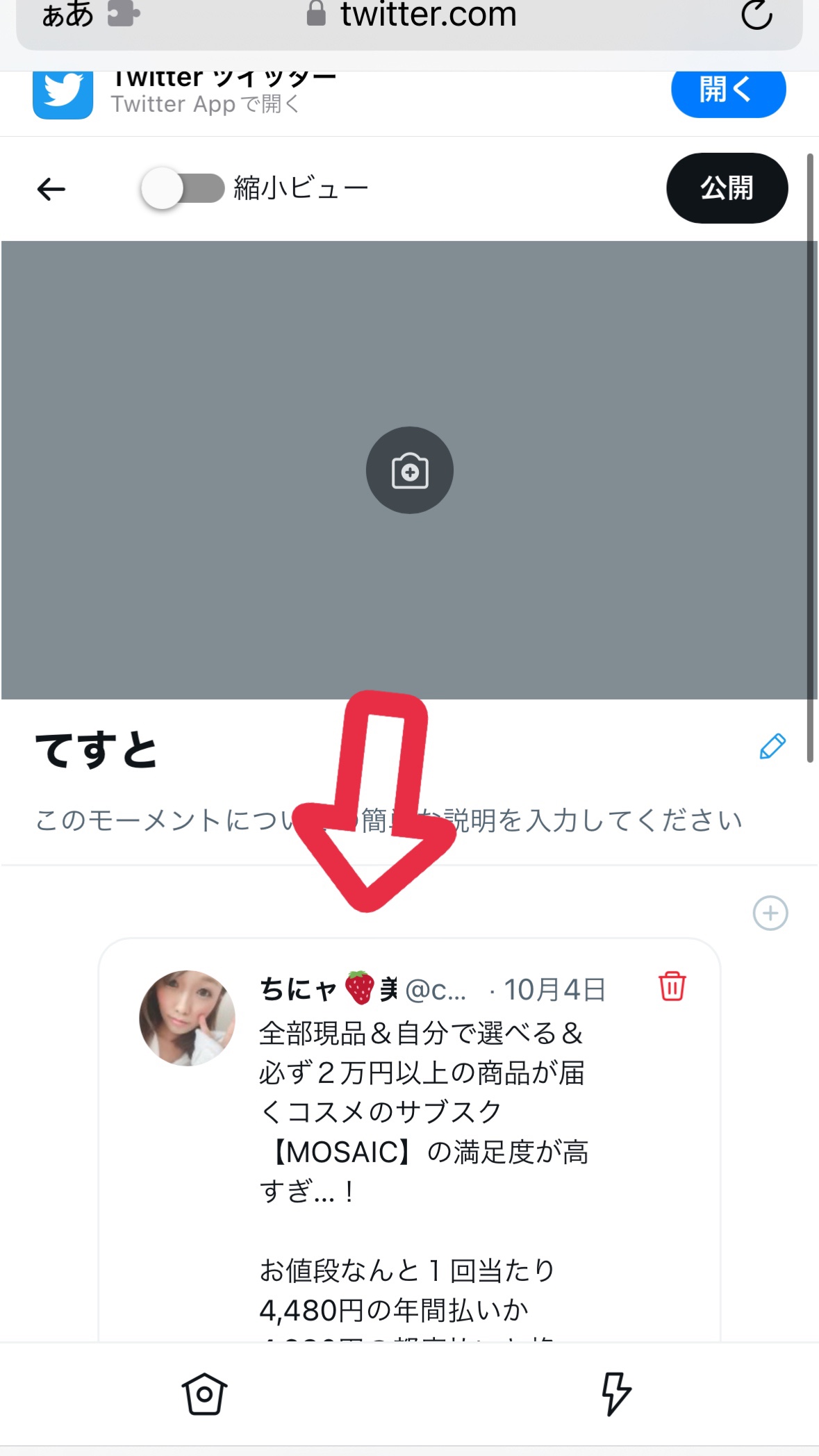This screenshot has width=819, height=1456.
Task: Toggle the 縮小ビュー switch
Action: click(x=183, y=188)
